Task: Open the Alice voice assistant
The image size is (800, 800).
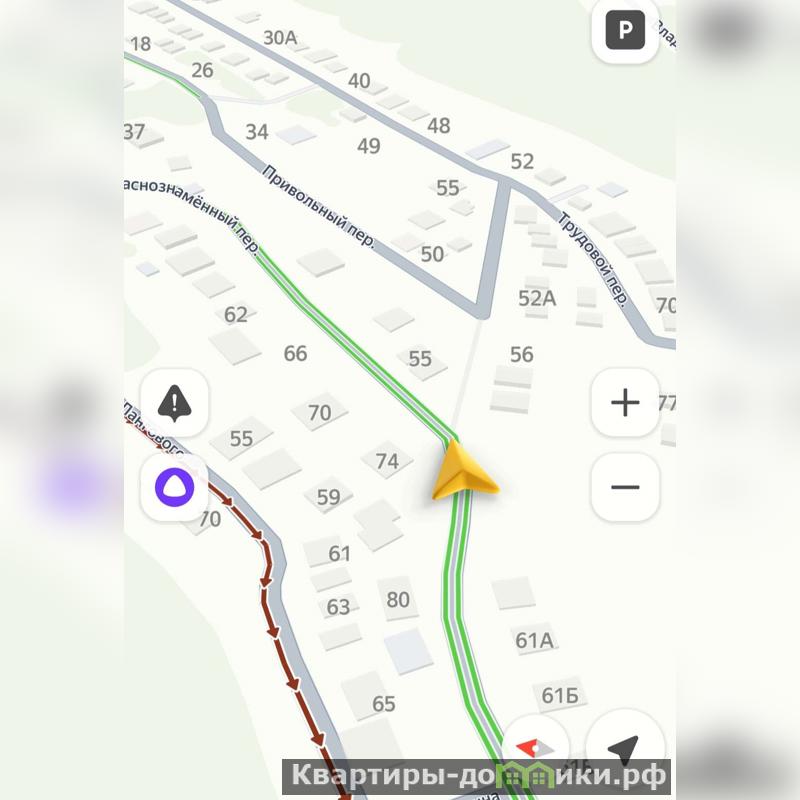Action: click(175, 487)
